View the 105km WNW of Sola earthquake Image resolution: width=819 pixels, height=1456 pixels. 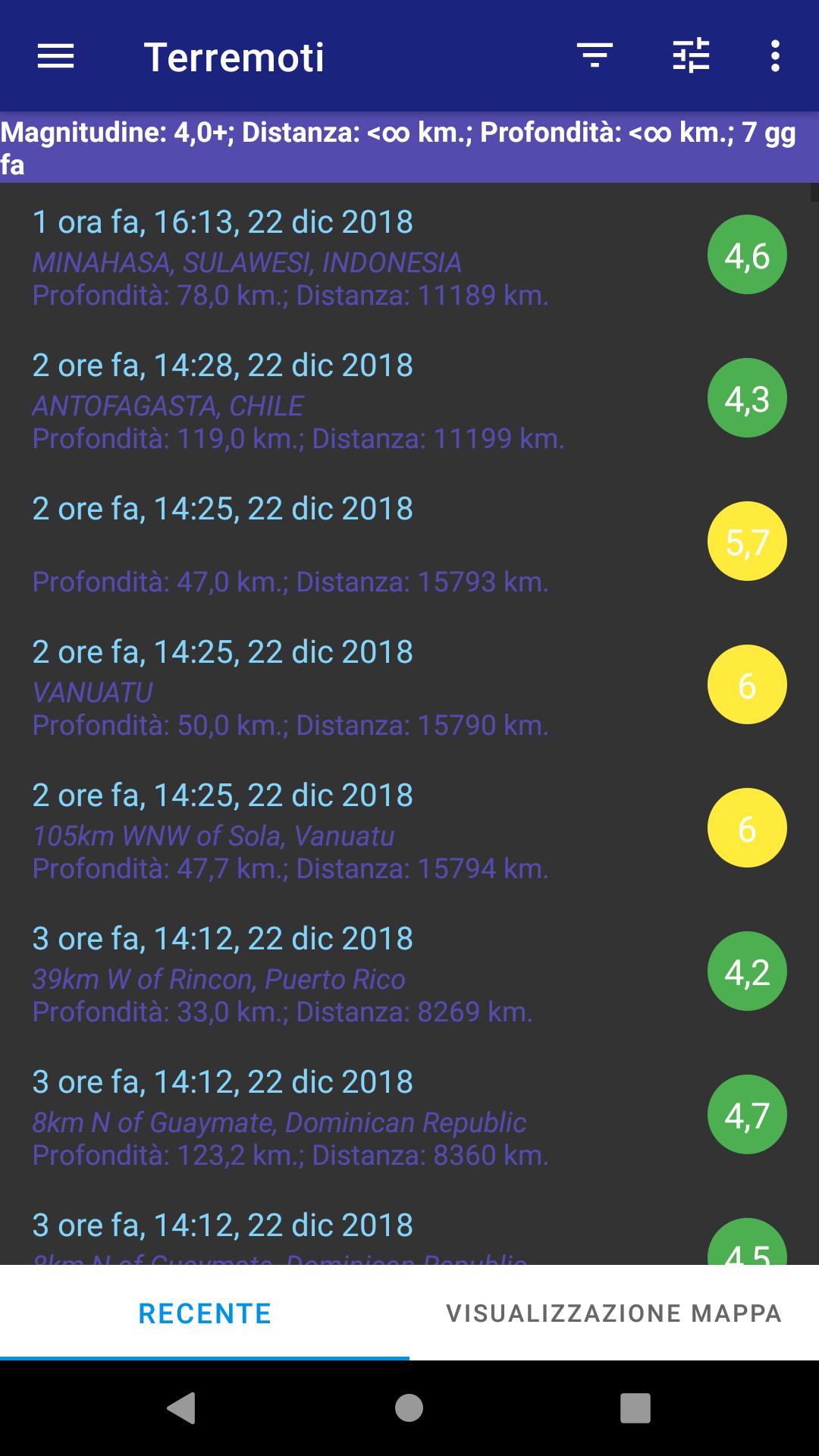click(409, 829)
